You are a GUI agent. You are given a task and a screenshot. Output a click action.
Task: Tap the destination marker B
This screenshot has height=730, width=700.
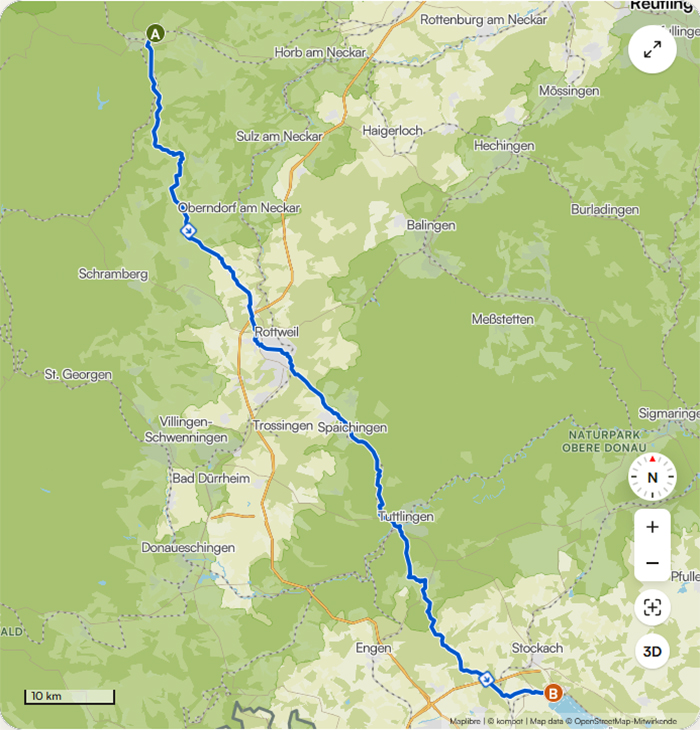click(553, 691)
